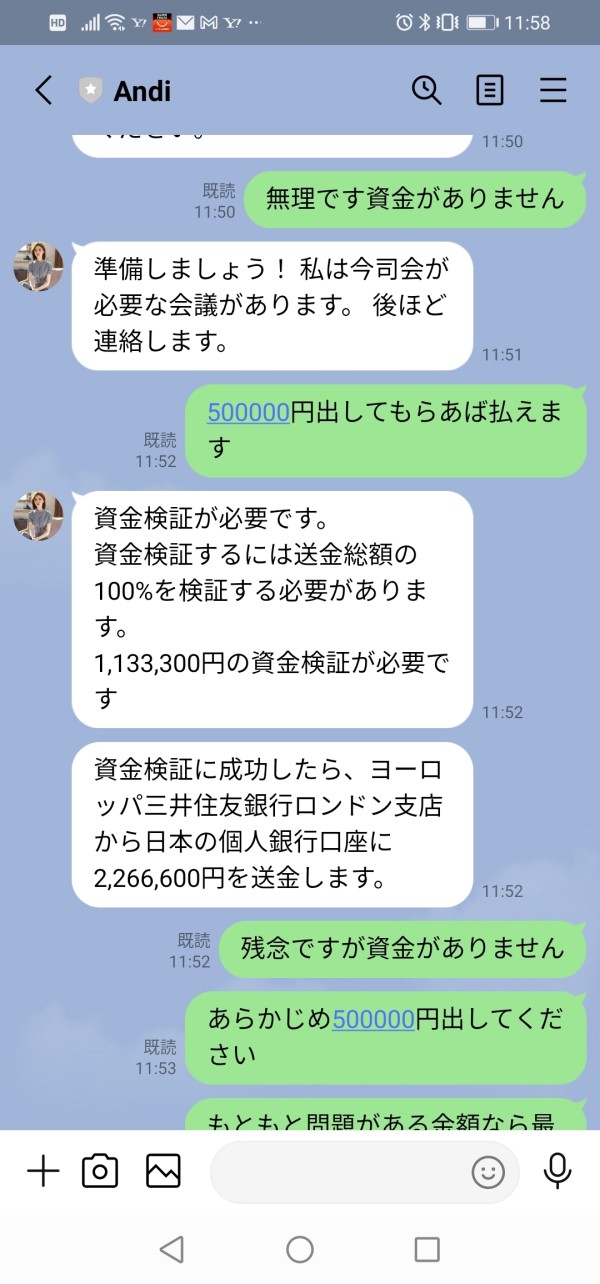Screen dimensions: 600x1284
Task: Open Andi's profile picture beside 準備しましょう message
Action: pos(38,266)
